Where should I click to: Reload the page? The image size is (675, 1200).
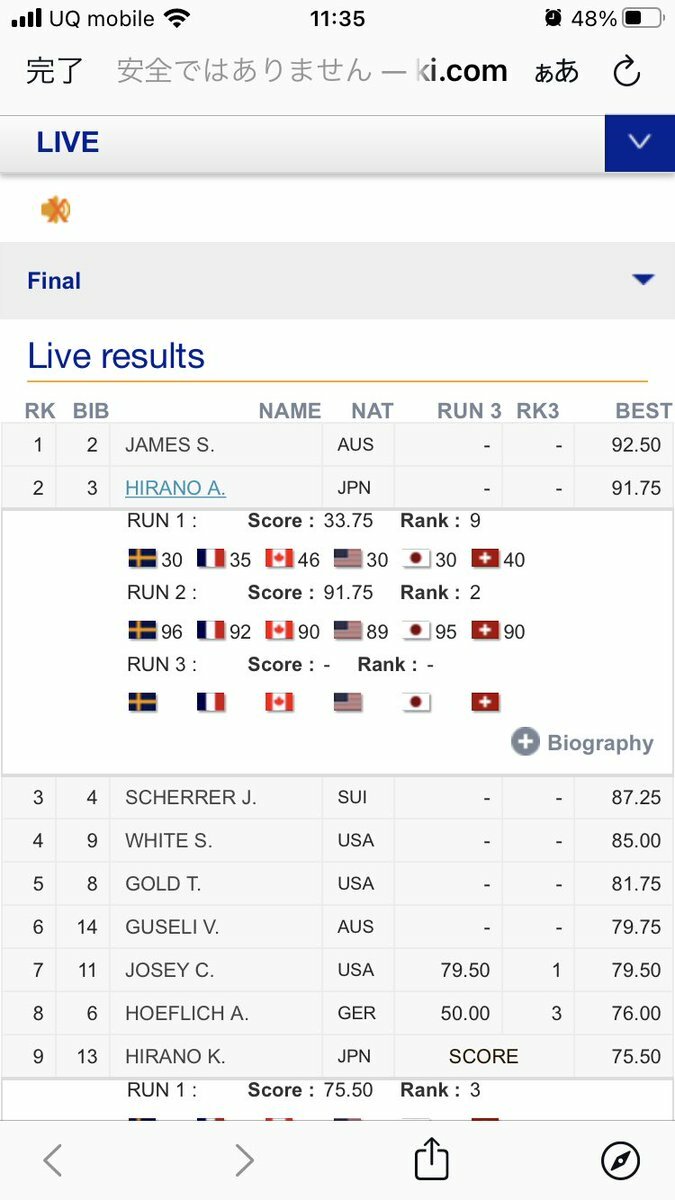[x=626, y=71]
